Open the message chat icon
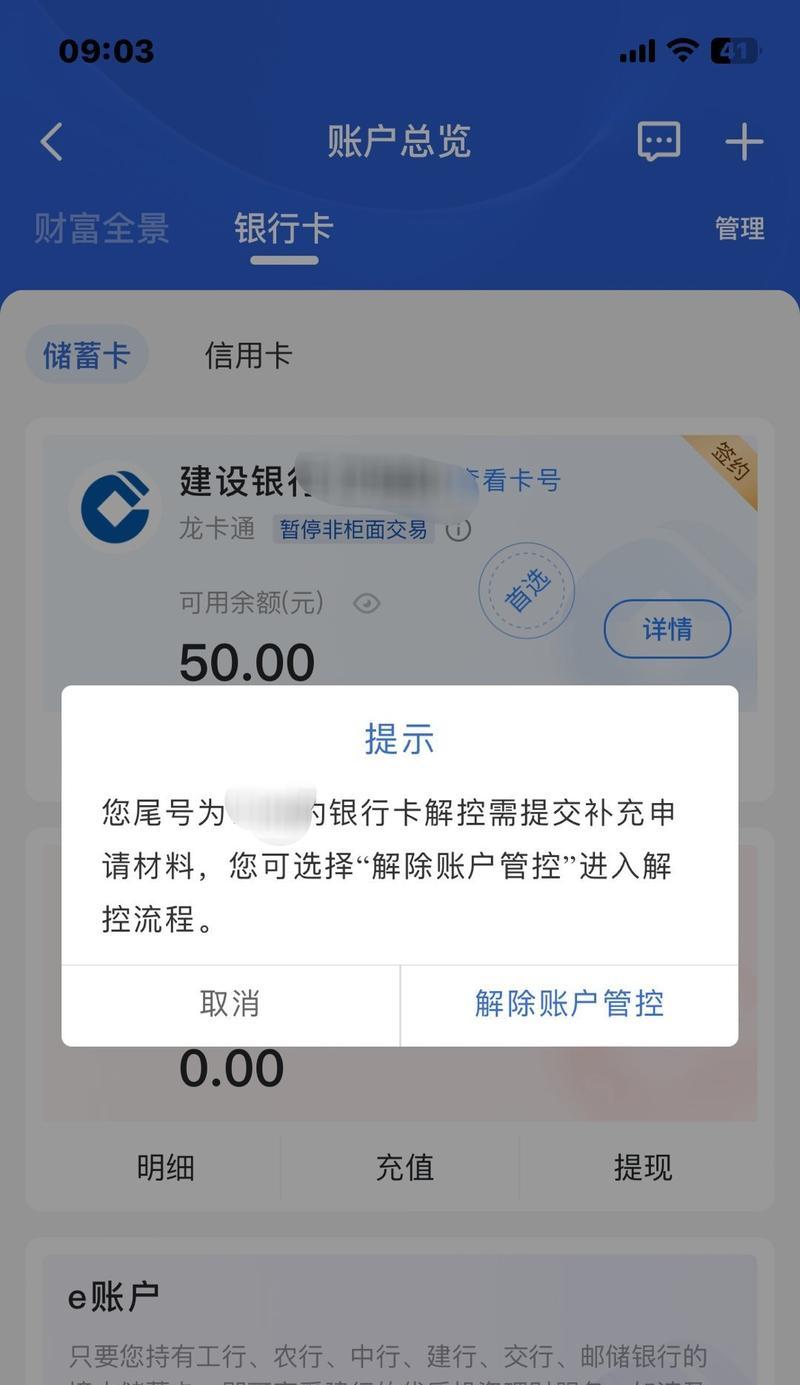800x1385 pixels. click(659, 142)
